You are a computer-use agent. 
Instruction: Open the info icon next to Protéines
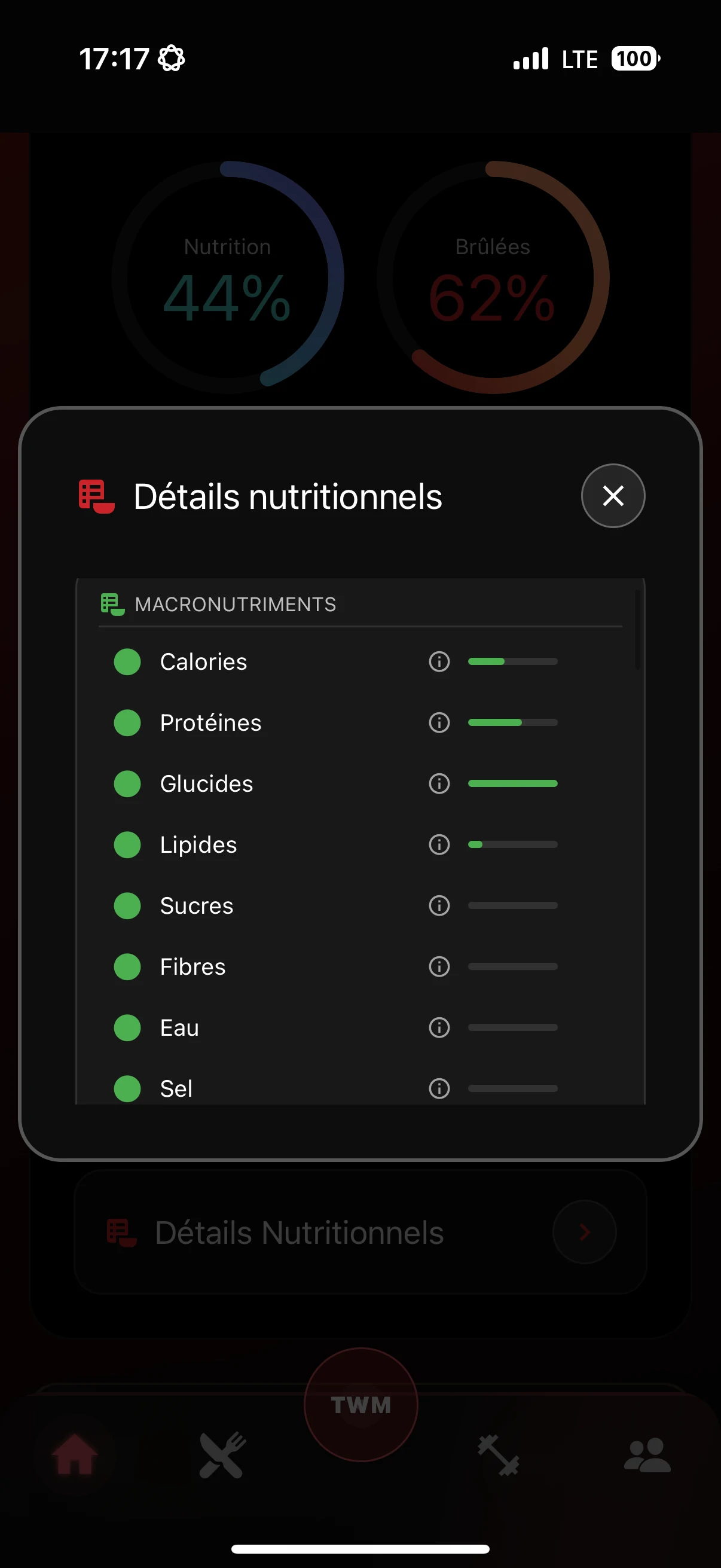click(x=439, y=722)
